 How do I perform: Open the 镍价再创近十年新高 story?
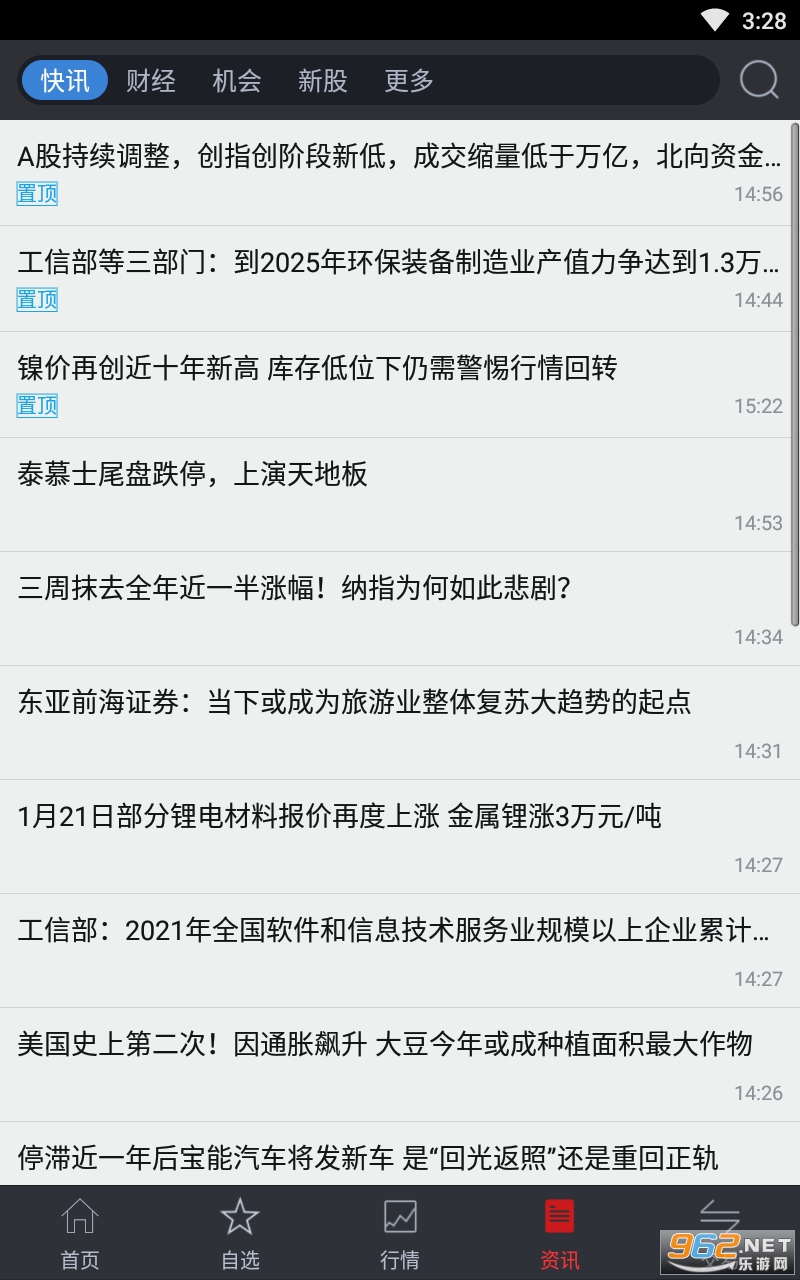tap(318, 369)
